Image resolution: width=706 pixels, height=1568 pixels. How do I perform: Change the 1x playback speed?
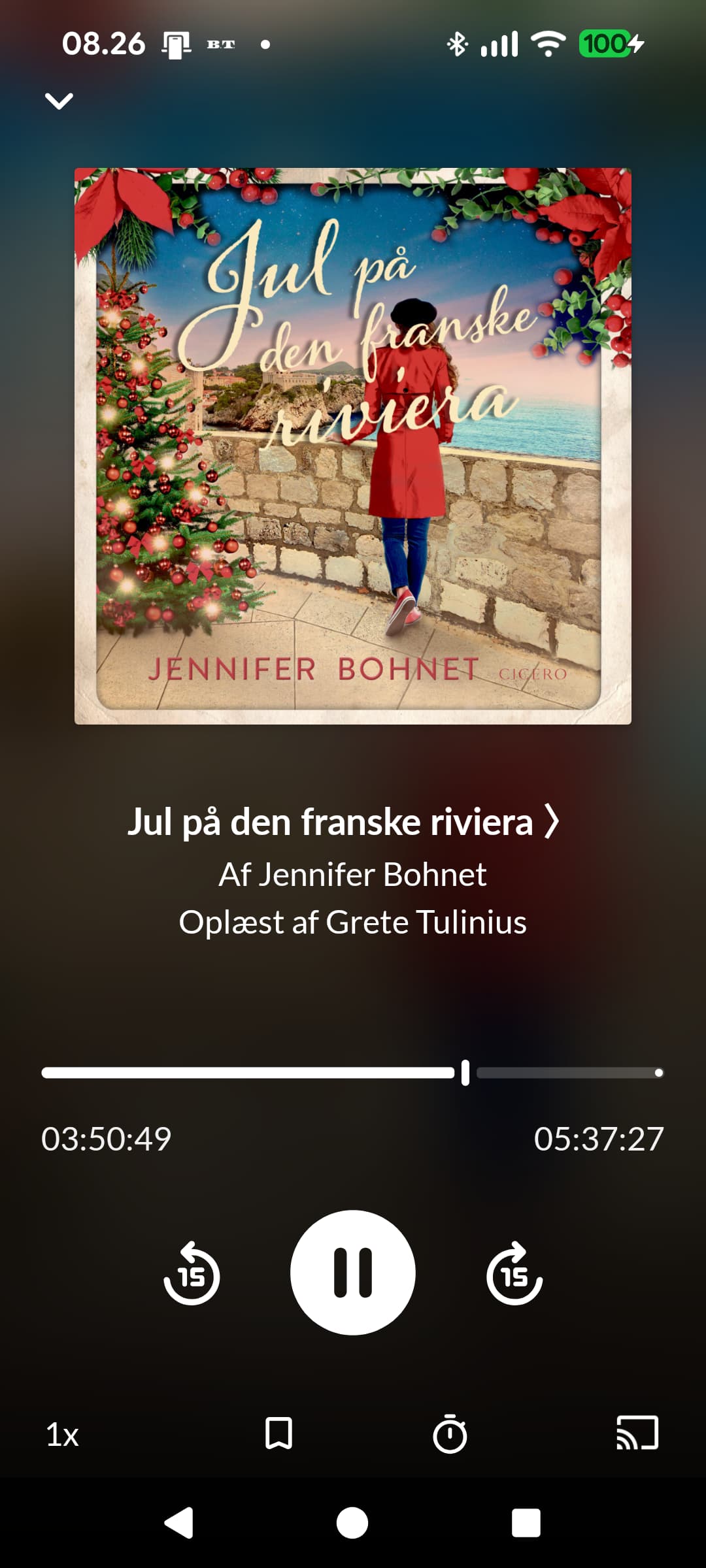pyautogui.click(x=63, y=1435)
